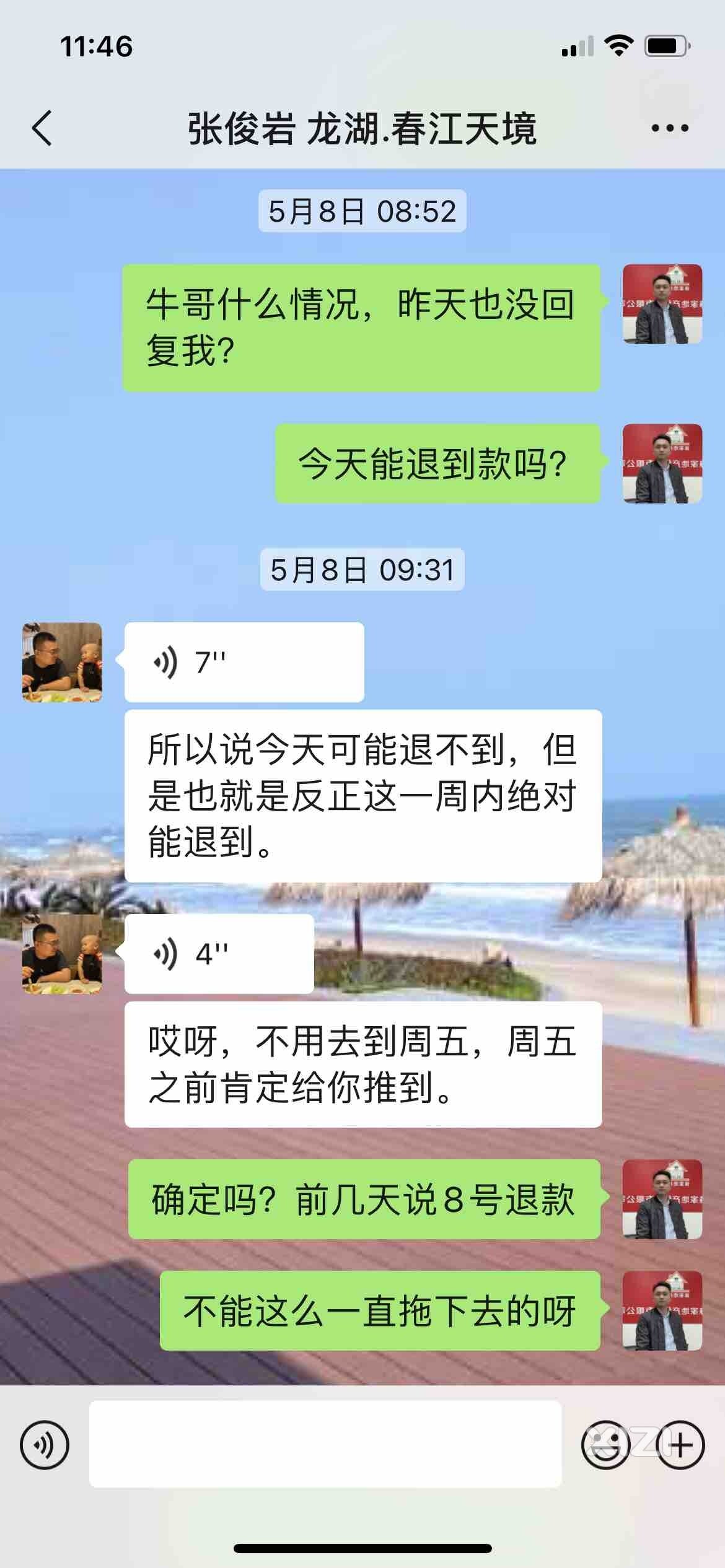Open the three-dot chat options menu

click(670, 128)
